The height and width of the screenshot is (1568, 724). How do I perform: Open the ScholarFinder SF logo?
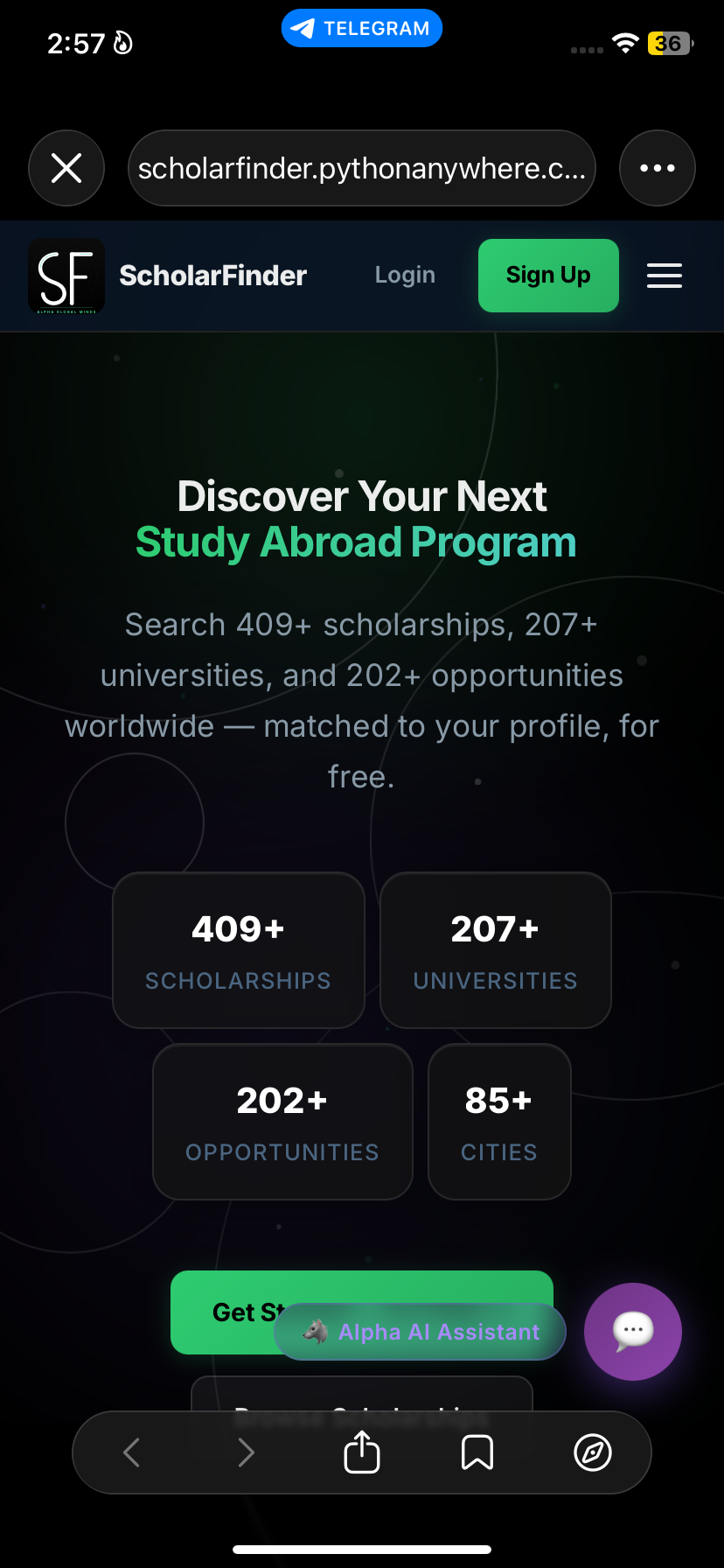click(66, 276)
